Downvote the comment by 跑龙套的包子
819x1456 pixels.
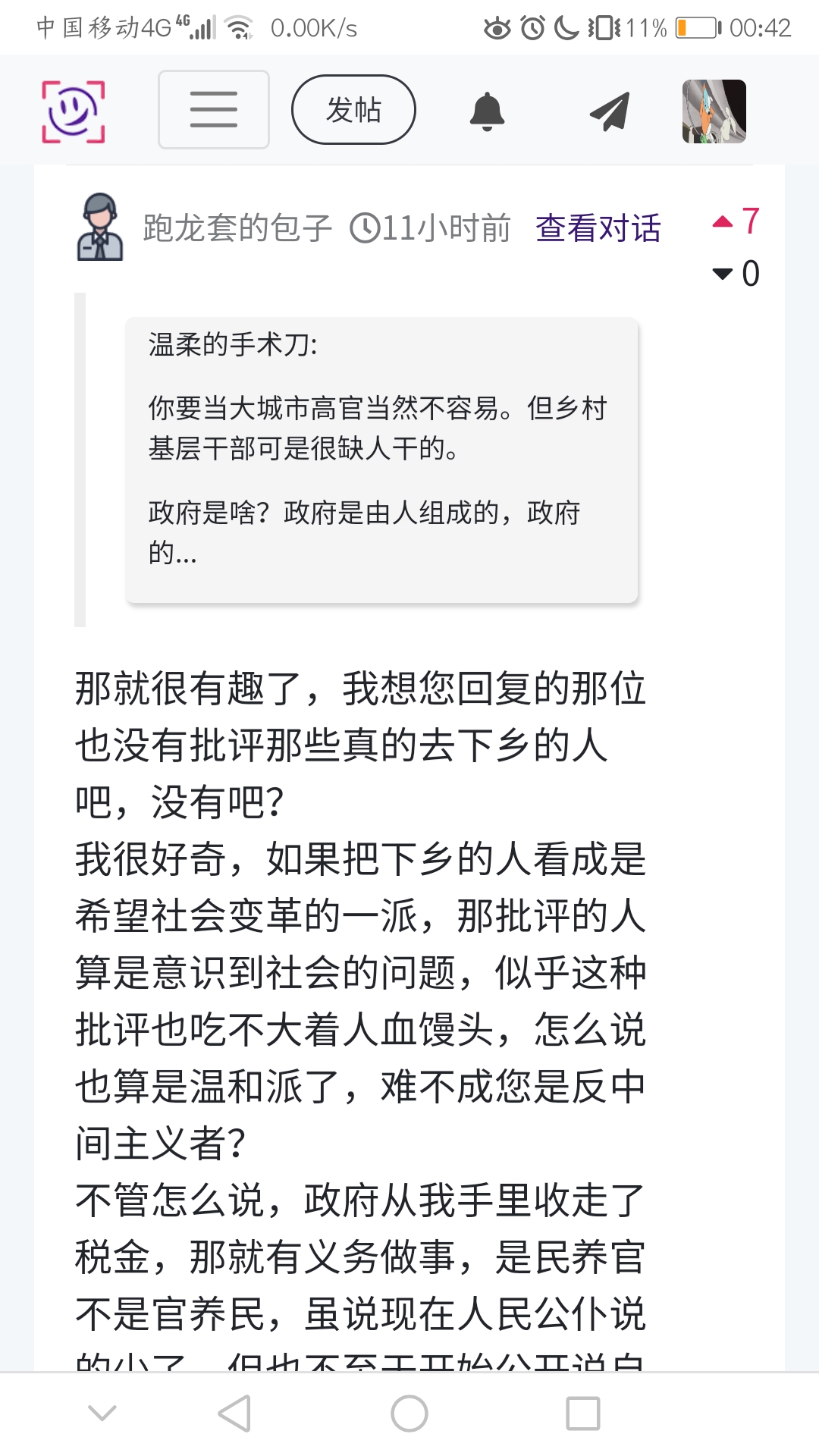point(723,274)
